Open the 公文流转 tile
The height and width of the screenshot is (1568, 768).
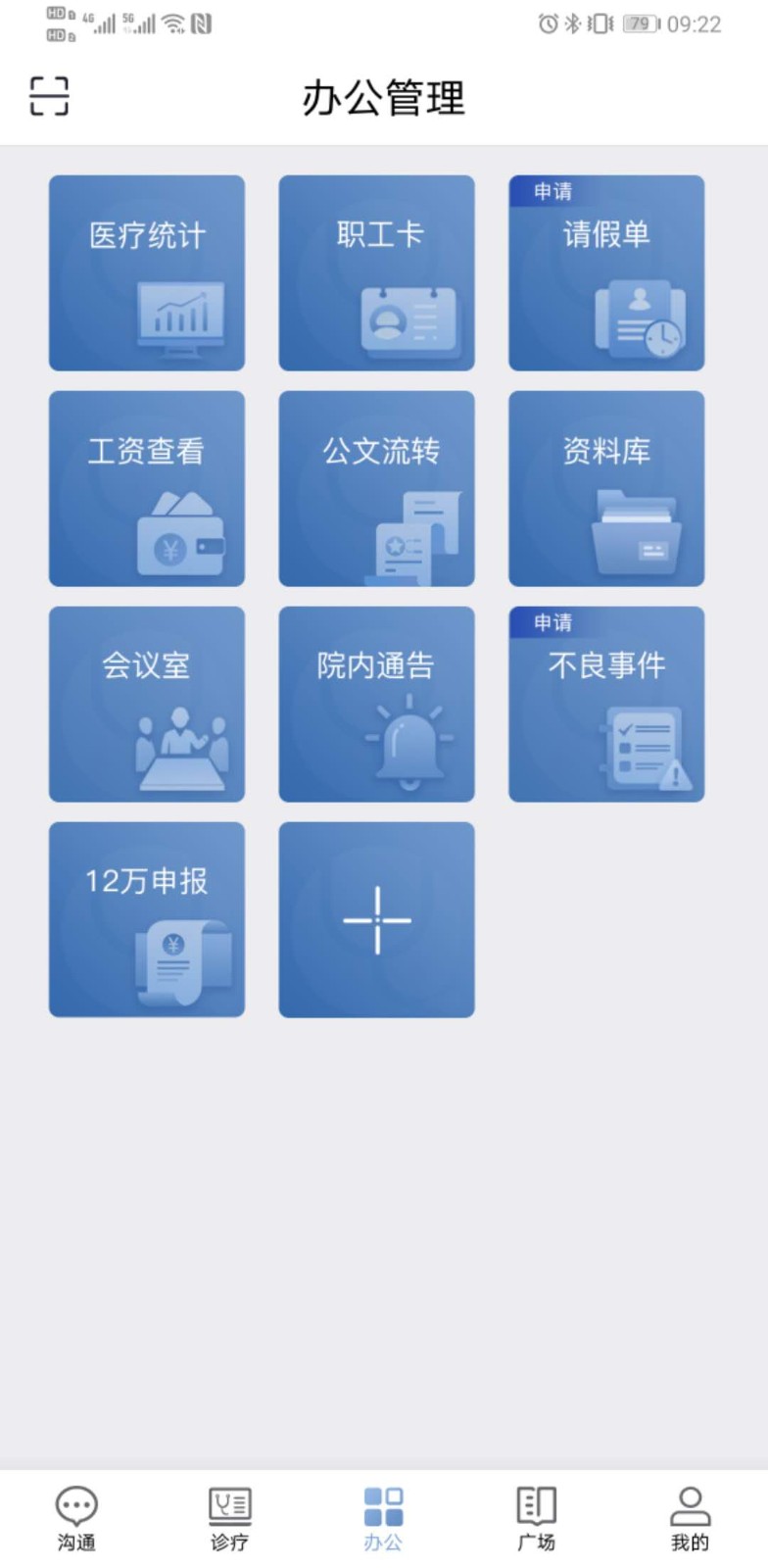pos(376,488)
